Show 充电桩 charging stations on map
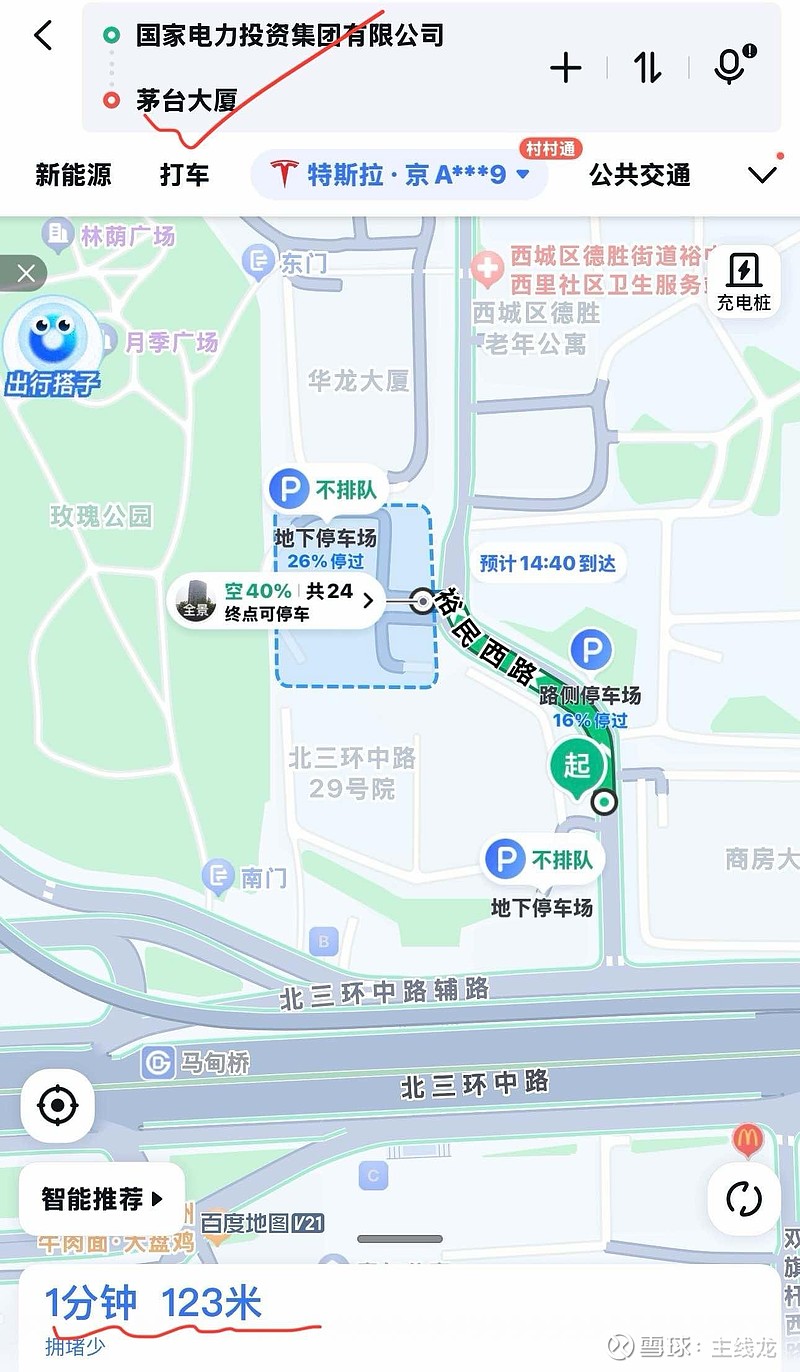This screenshot has height=1372, width=800. [x=744, y=281]
